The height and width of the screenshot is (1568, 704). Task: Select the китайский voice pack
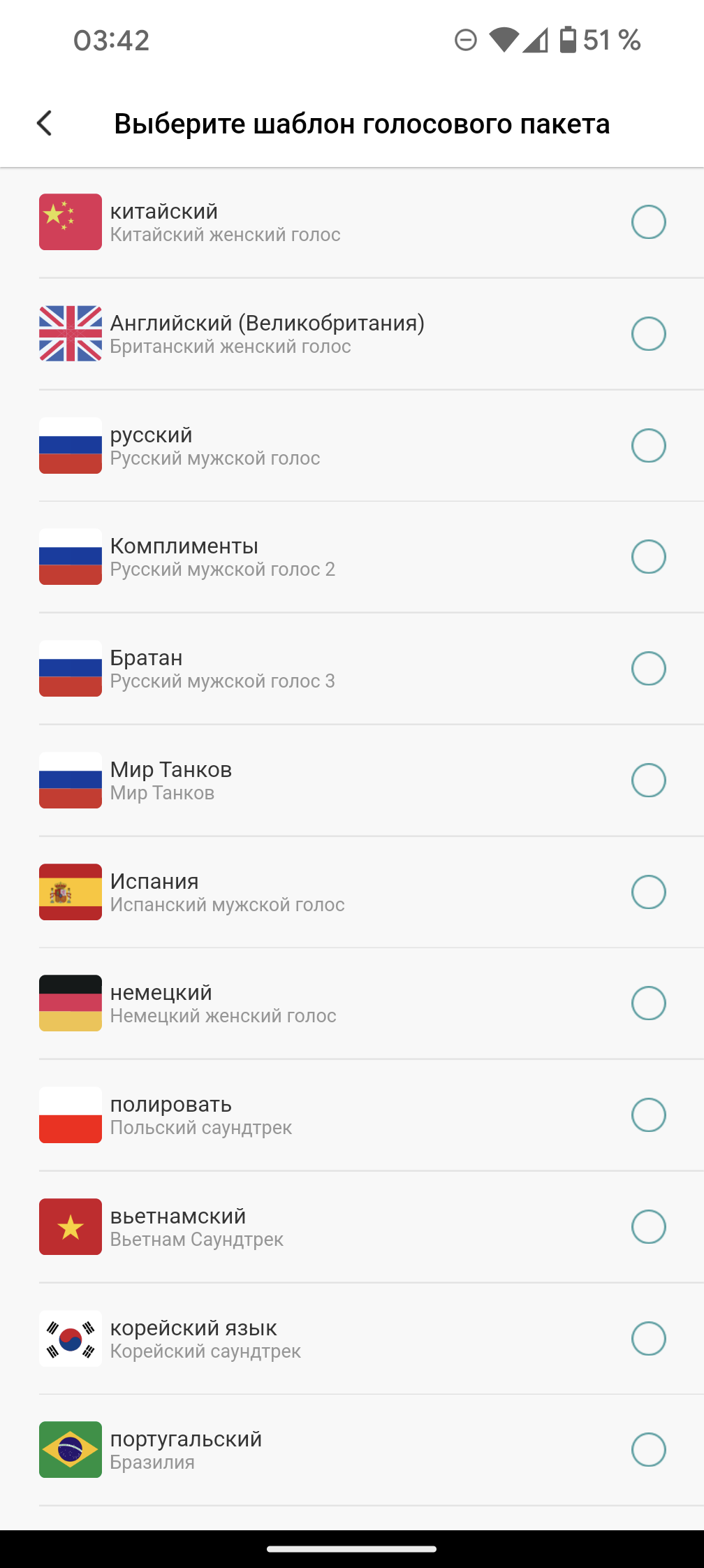[648, 222]
